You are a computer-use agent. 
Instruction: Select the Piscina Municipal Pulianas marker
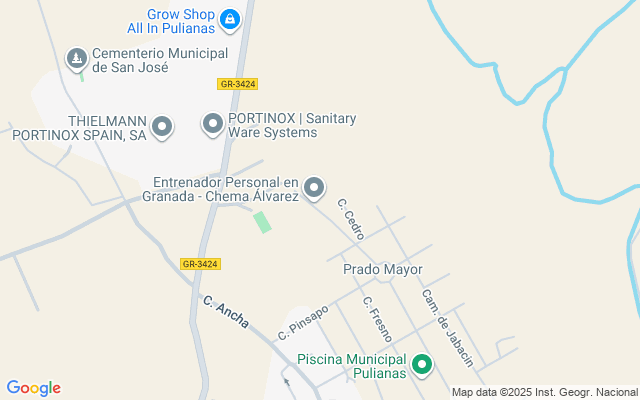421,366
